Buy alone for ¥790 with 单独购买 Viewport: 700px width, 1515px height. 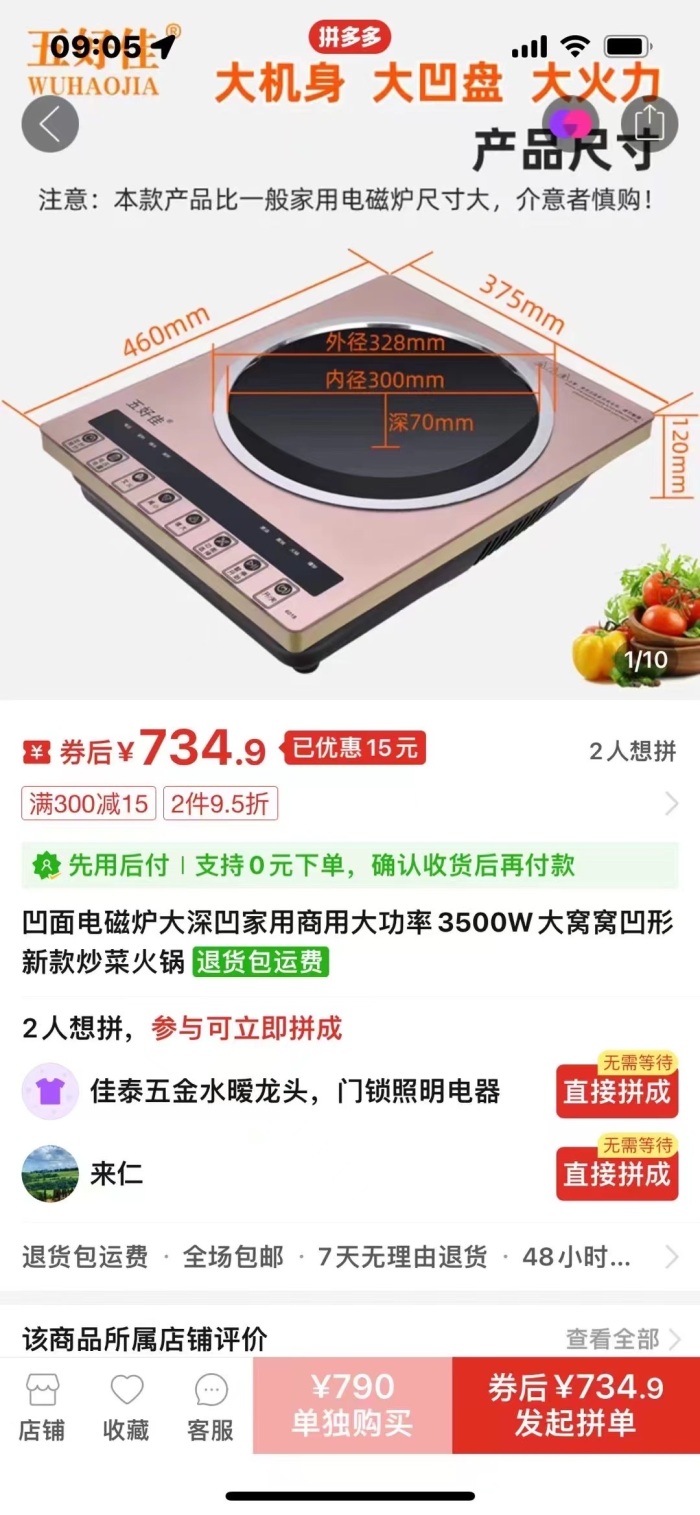(x=352, y=1404)
